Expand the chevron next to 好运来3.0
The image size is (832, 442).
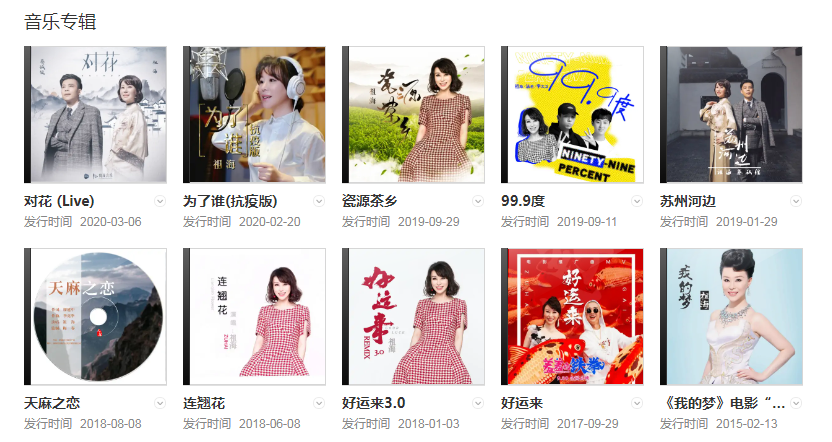478,403
